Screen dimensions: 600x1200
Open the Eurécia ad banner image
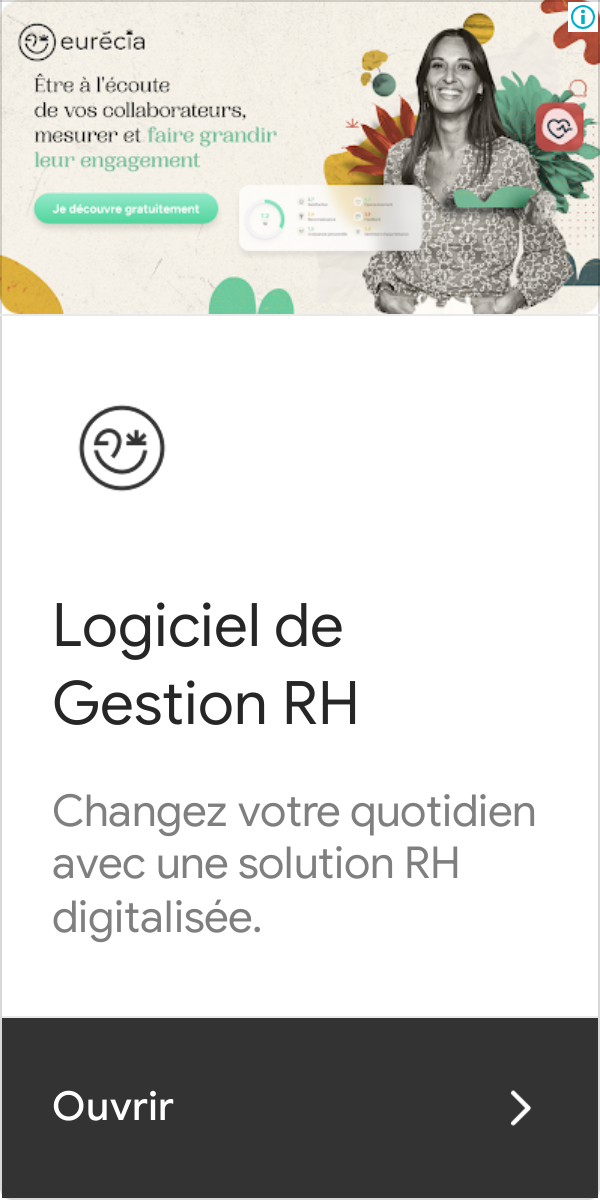pos(300,158)
